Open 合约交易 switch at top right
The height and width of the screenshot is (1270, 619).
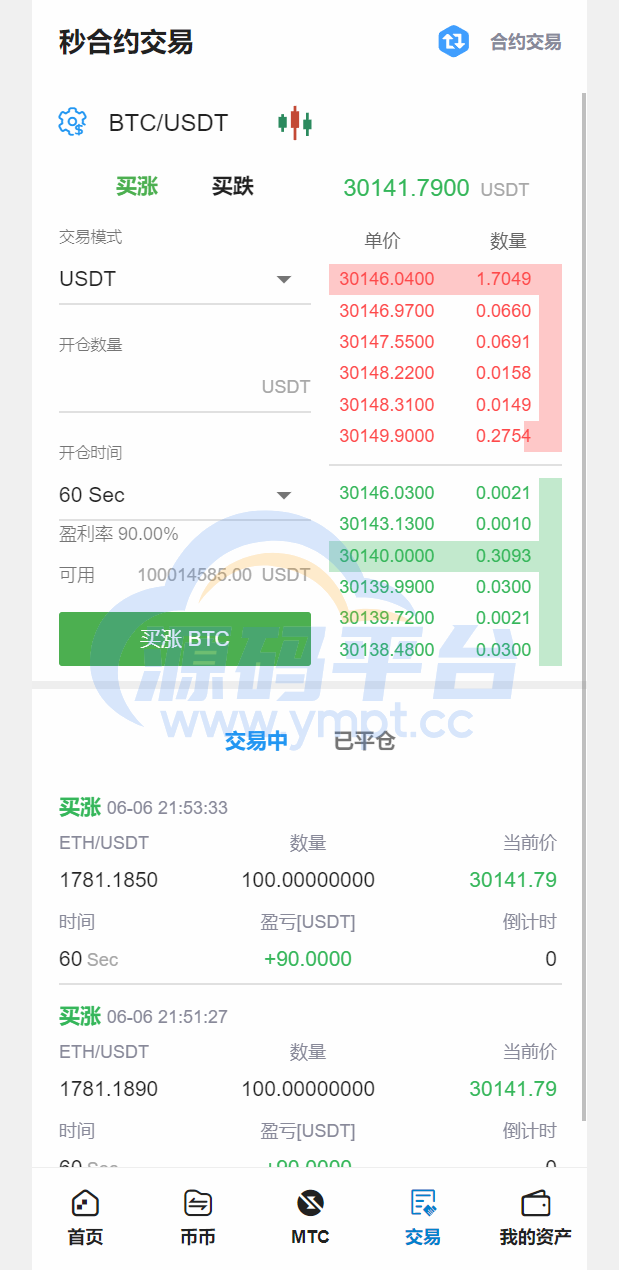pyautogui.click(x=500, y=42)
